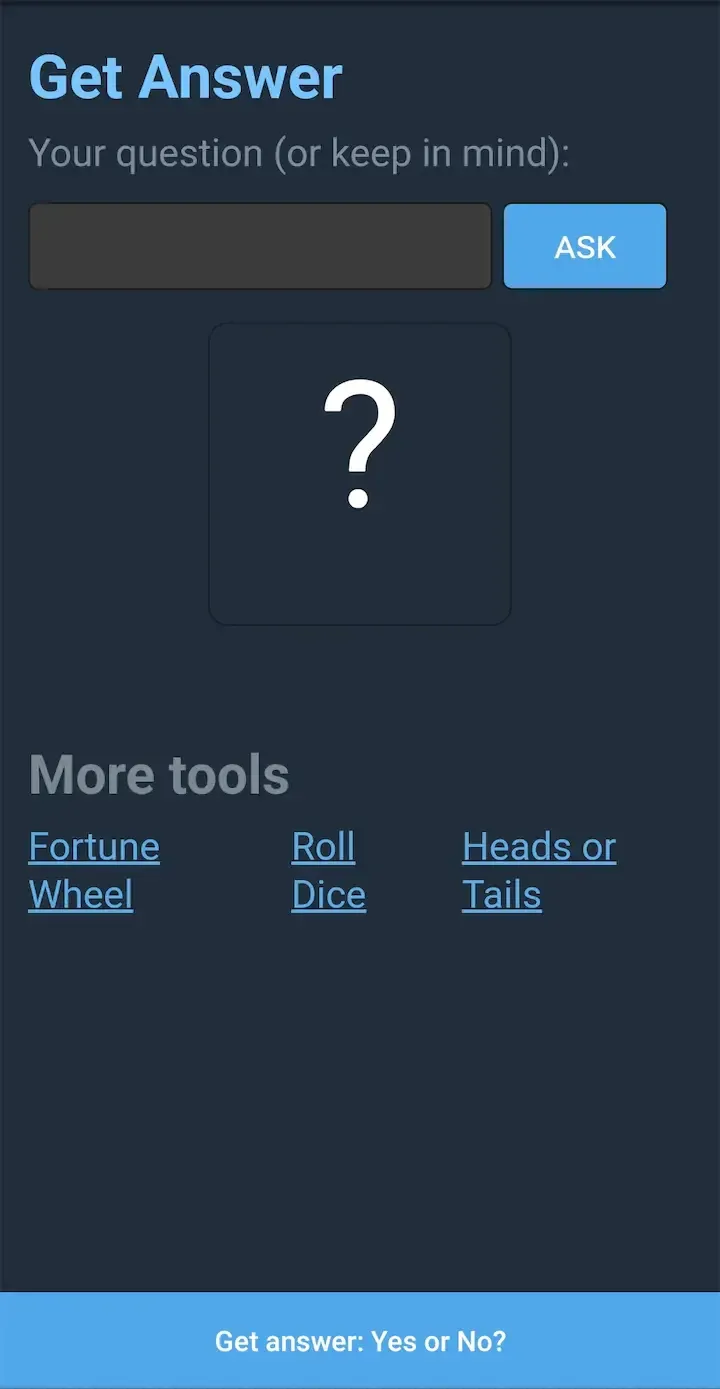Viewport: 720px width, 1389px height.
Task: Click the "Get answer: Yes or No?" banner
Action: (x=360, y=1341)
